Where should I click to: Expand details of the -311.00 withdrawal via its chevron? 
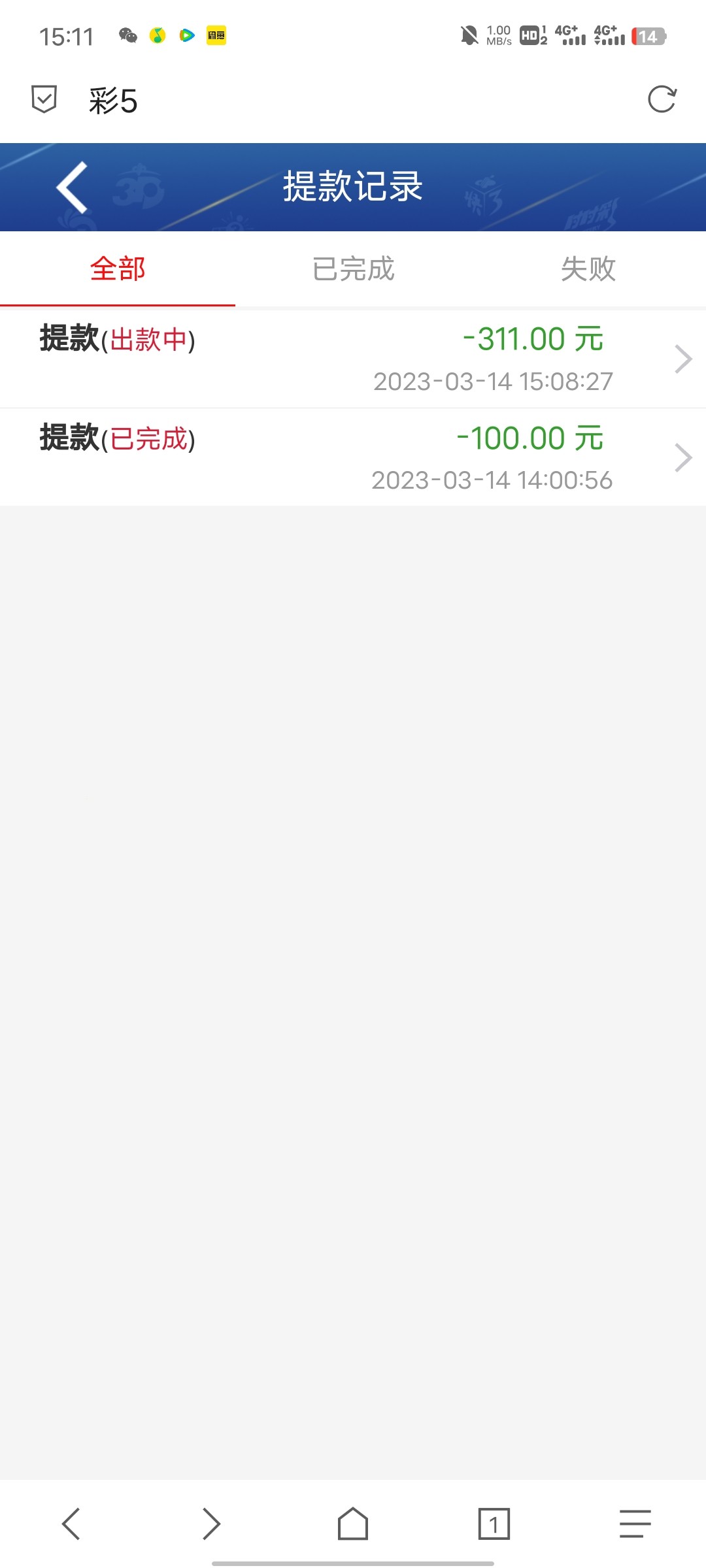point(683,358)
